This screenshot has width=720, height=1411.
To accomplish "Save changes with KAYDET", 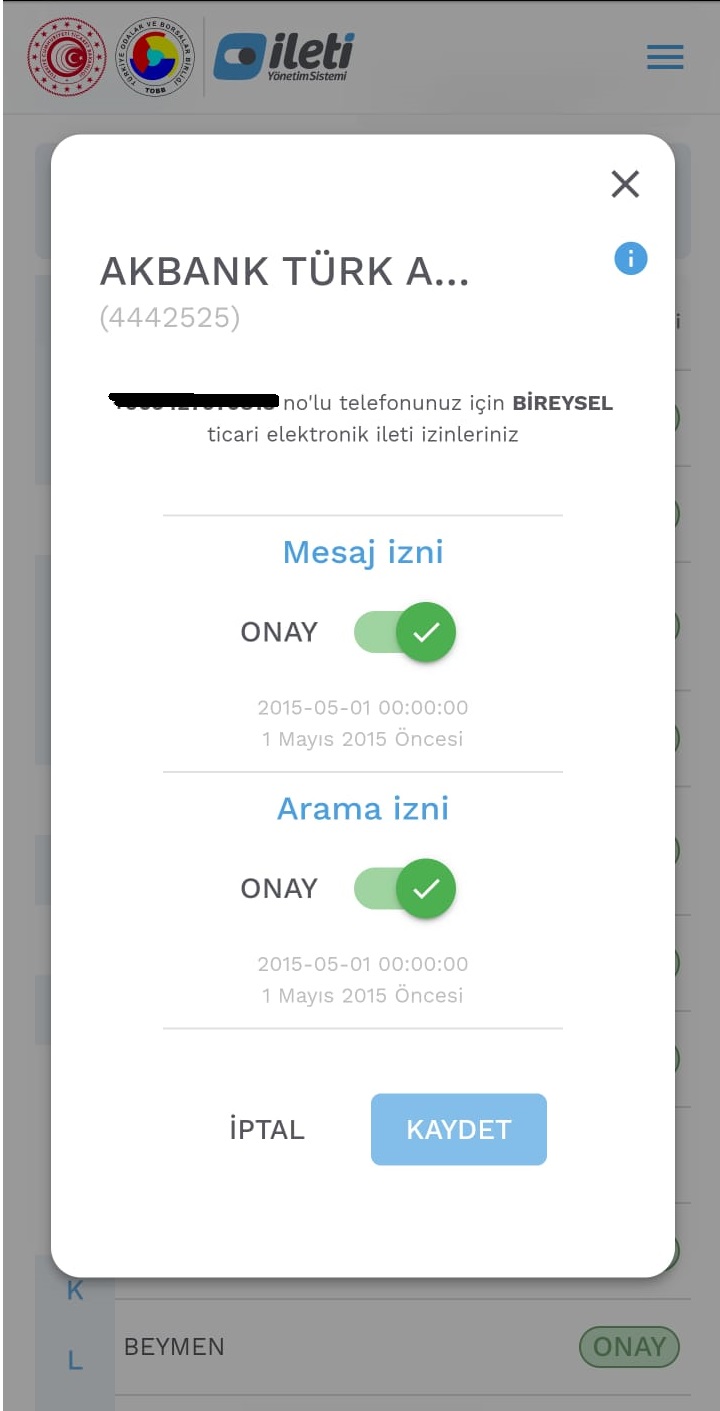I will [459, 1129].
